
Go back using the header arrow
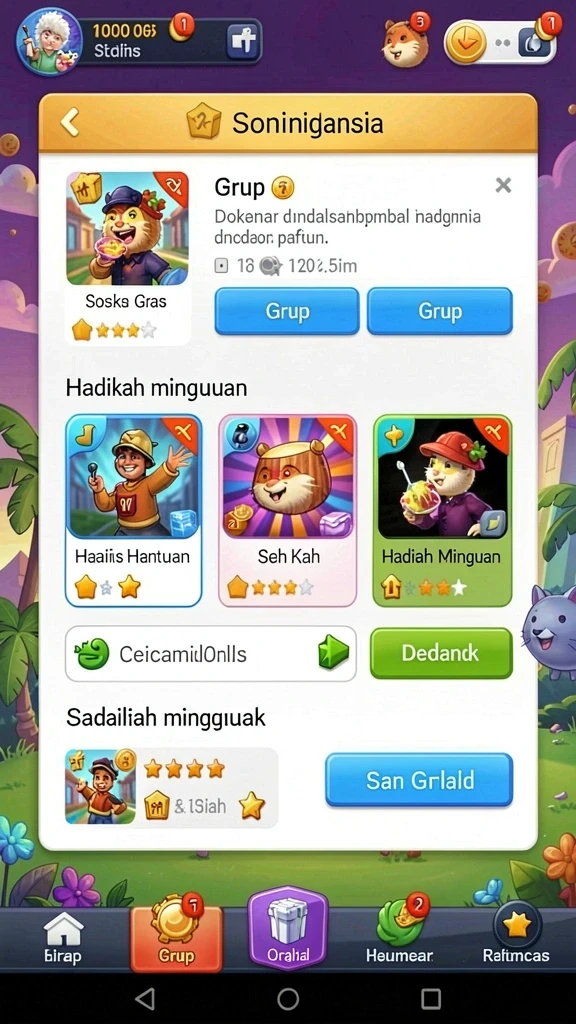click(x=70, y=122)
